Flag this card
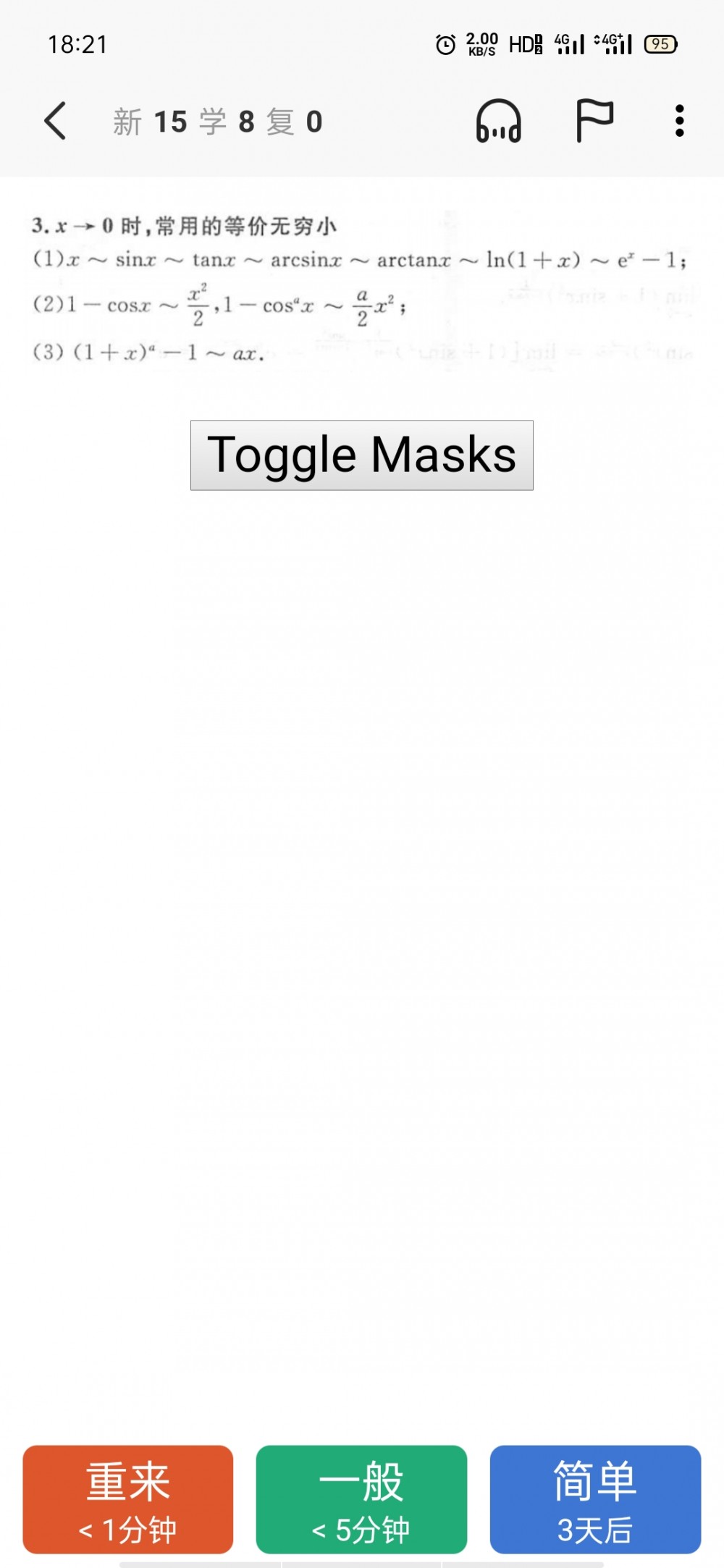 tap(594, 121)
